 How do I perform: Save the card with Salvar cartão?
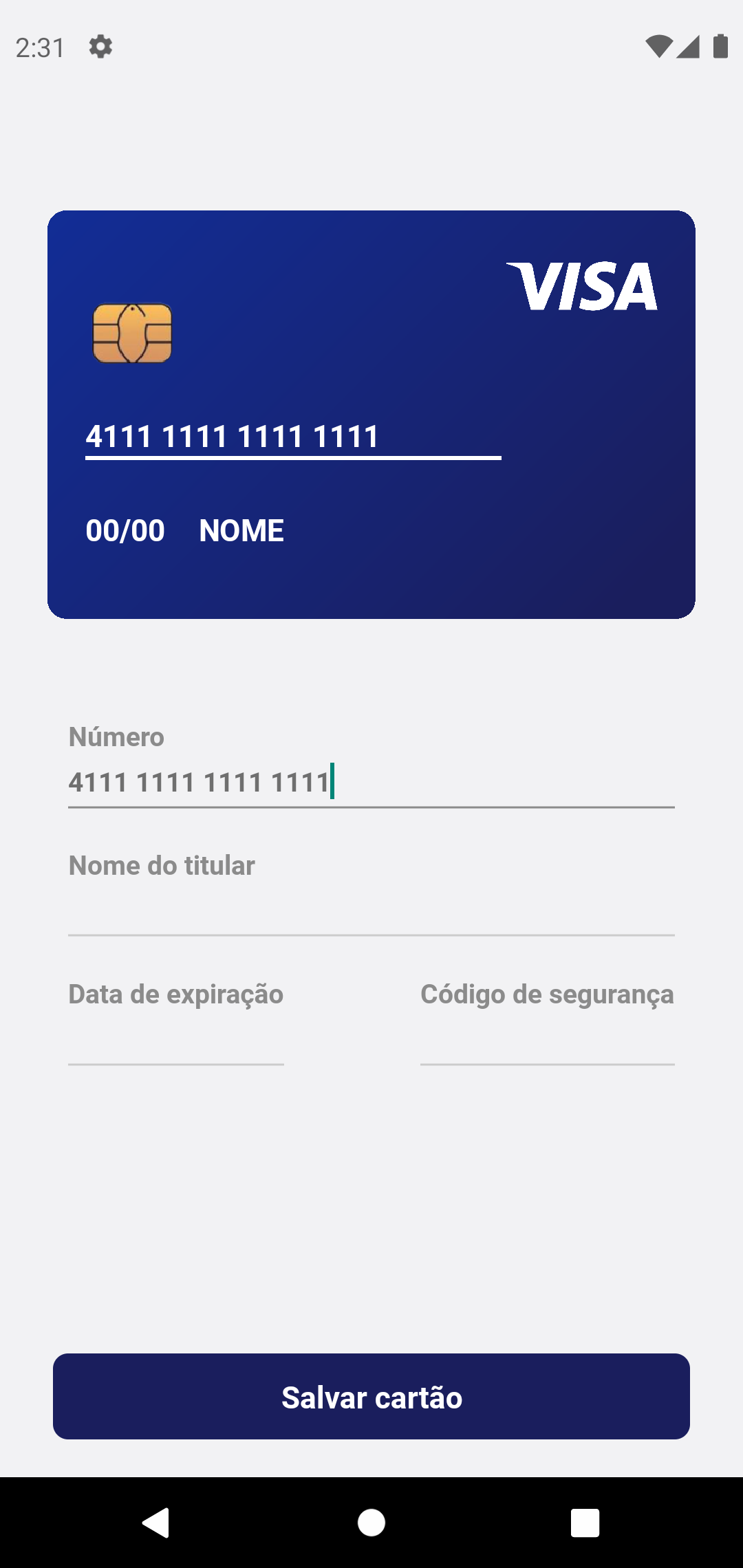coord(371,1397)
